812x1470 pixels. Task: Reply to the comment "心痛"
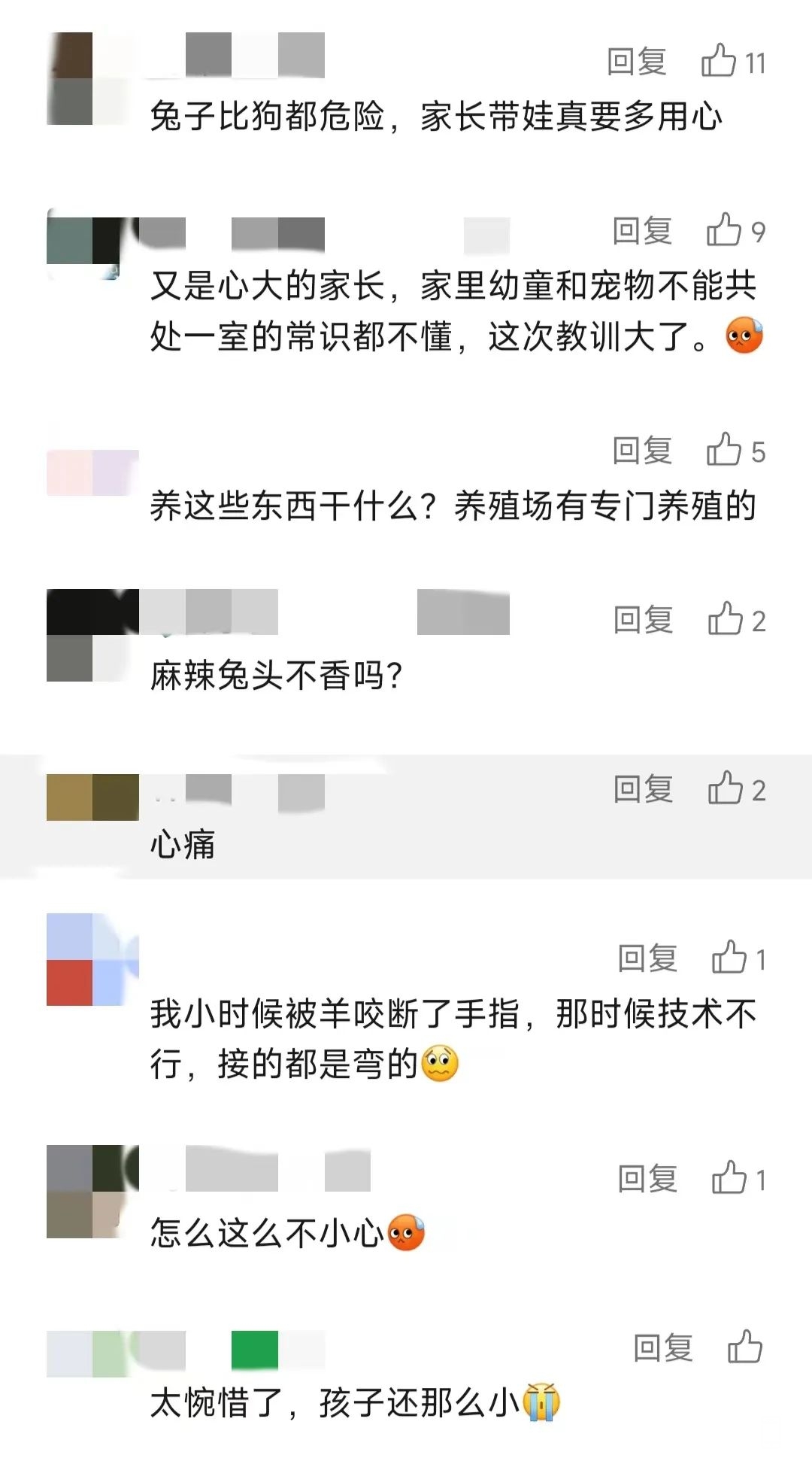[x=643, y=789]
